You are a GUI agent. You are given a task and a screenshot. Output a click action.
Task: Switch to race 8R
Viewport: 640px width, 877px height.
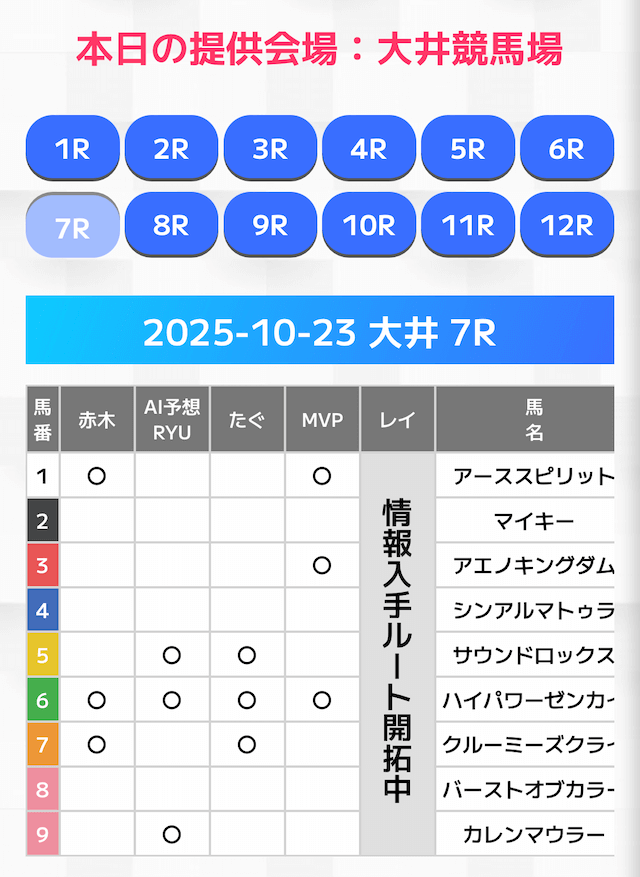171,225
